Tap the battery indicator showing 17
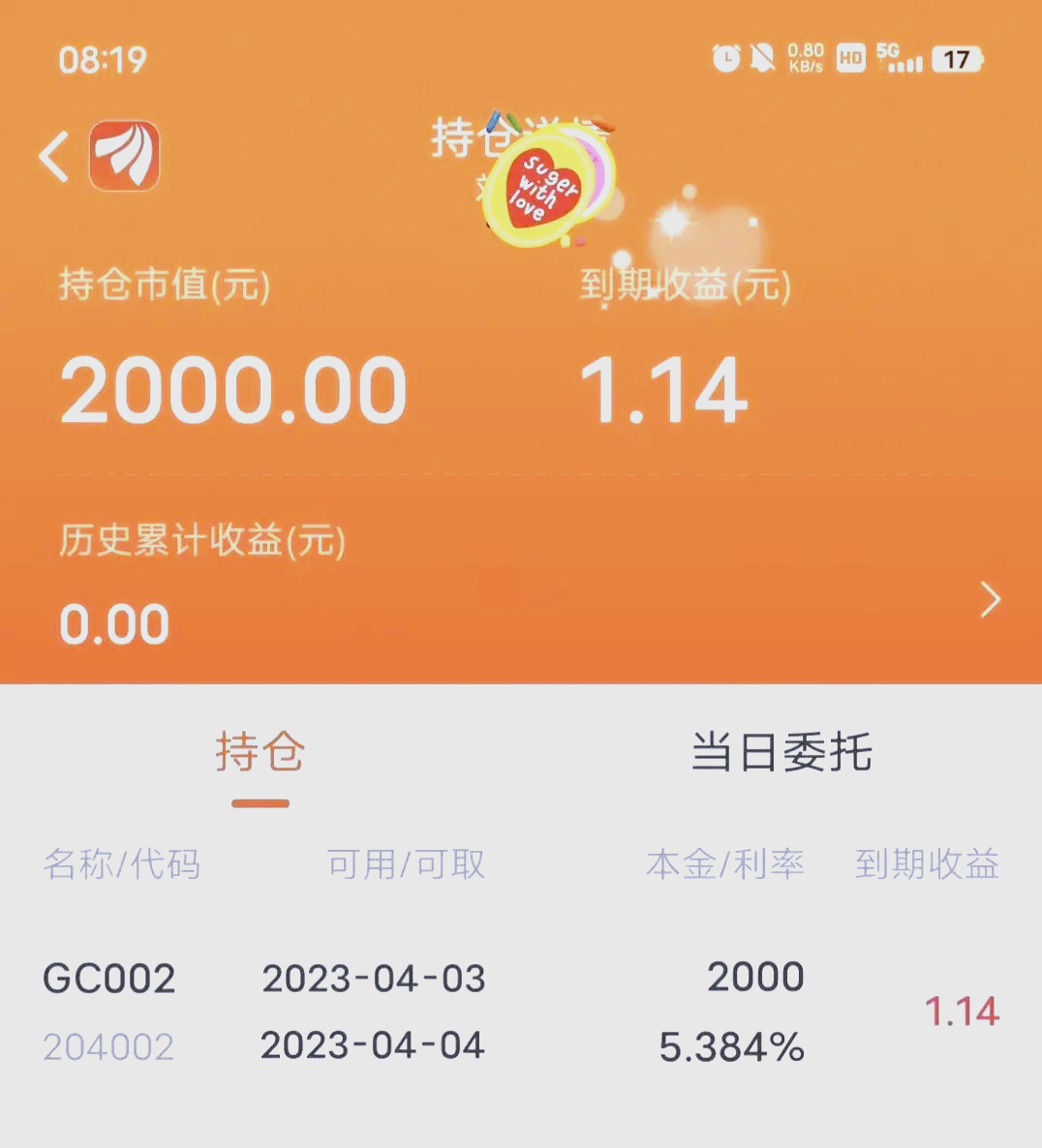 click(956, 59)
